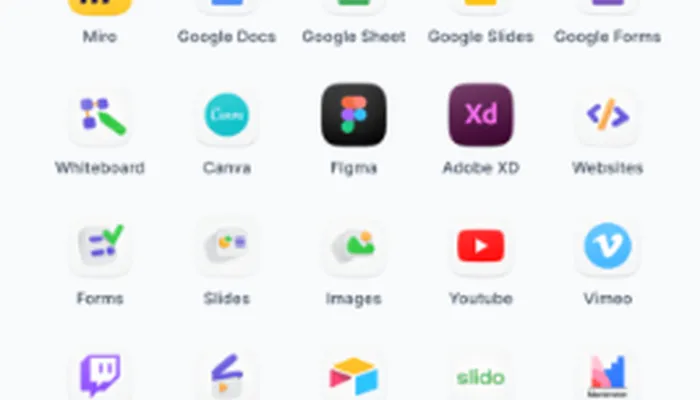Select the Images tile
Image resolution: width=700 pixels, height=400 pixels.
pos(353,246)
